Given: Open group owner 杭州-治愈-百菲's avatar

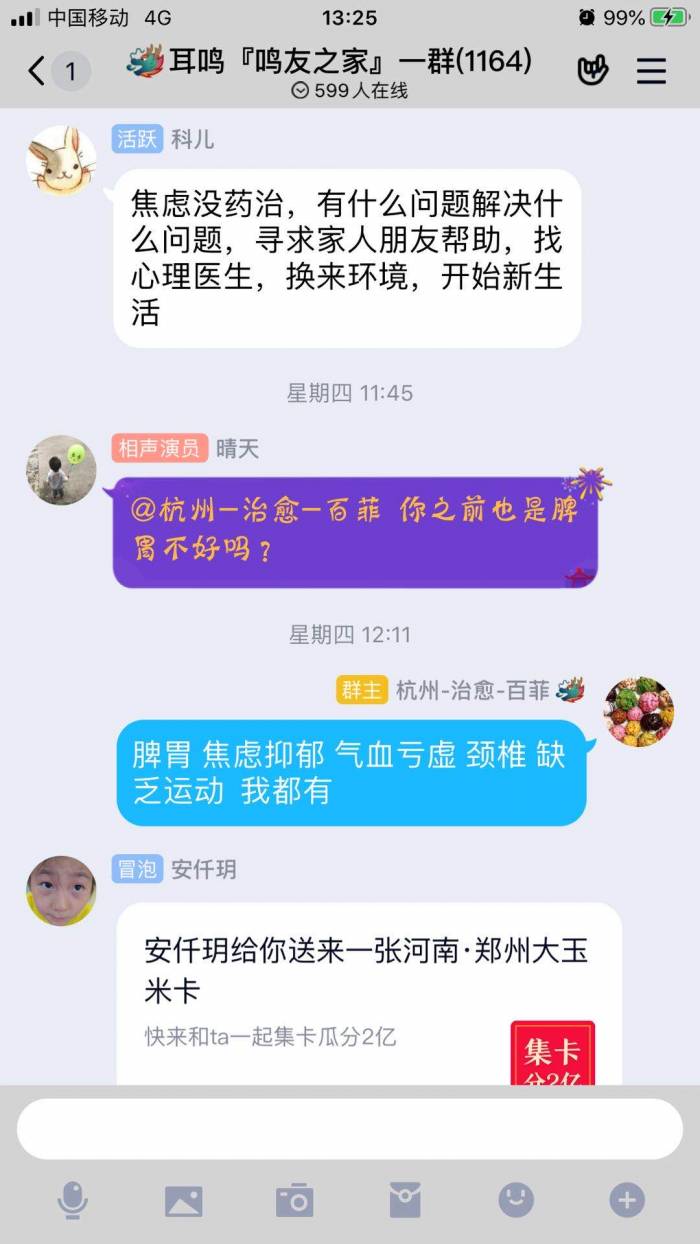Looking at the screenshot, I should (x=639, y=712).
